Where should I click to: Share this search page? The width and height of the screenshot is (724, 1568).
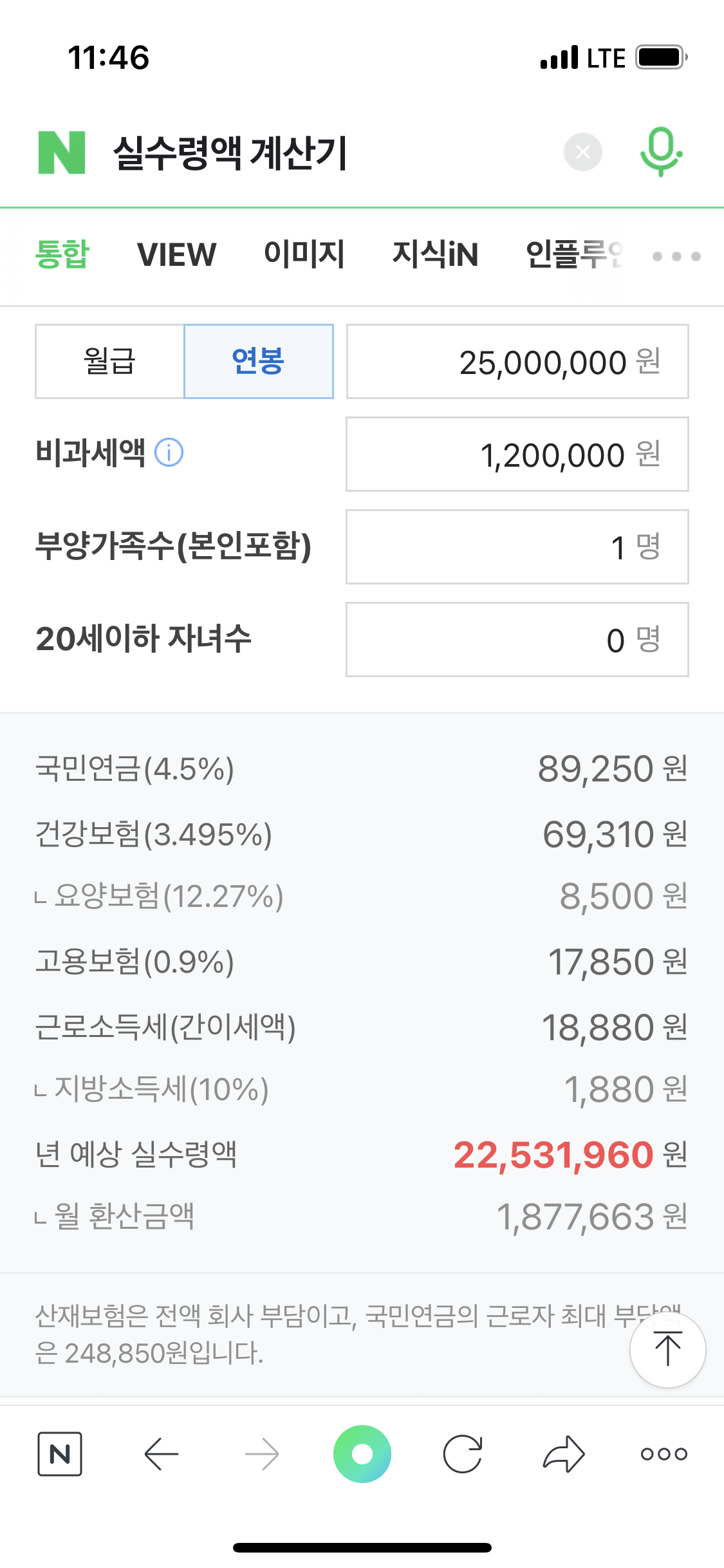[x=564, y=1453]
